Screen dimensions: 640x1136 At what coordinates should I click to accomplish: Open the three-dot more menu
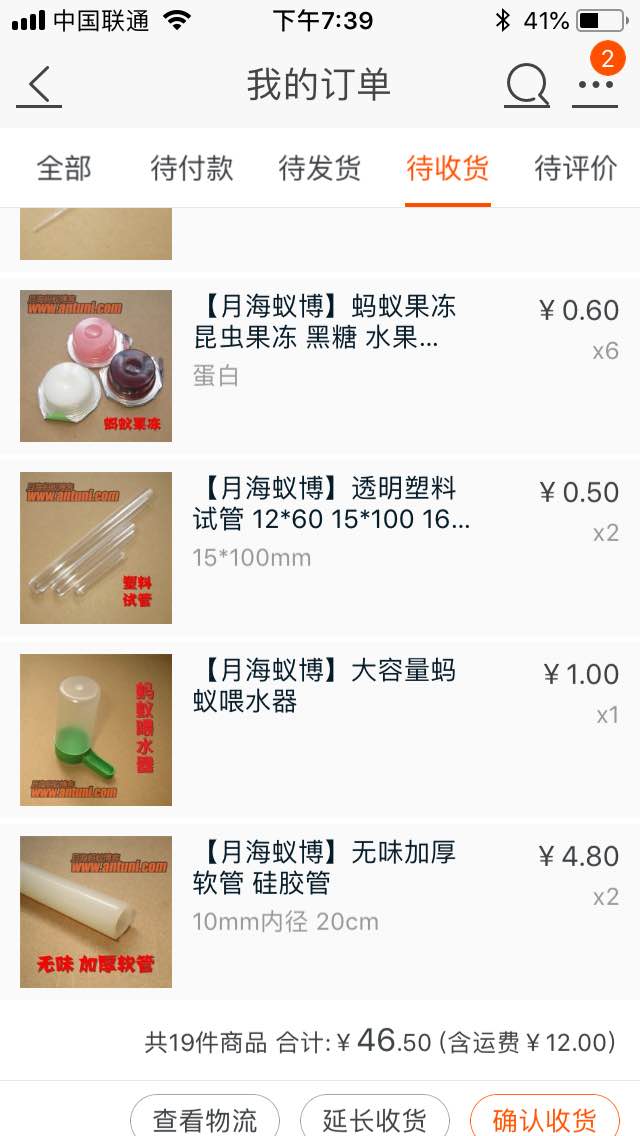(596, 86)
